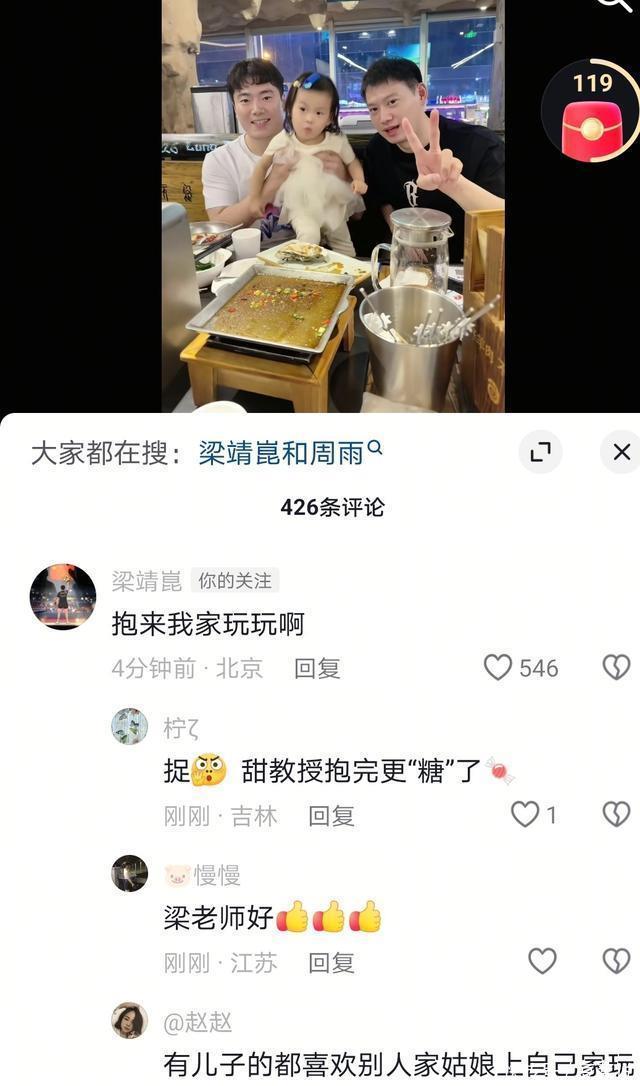Open 赵赵's profile avatar
The image size is (640, 1086).
(129, 1020)
